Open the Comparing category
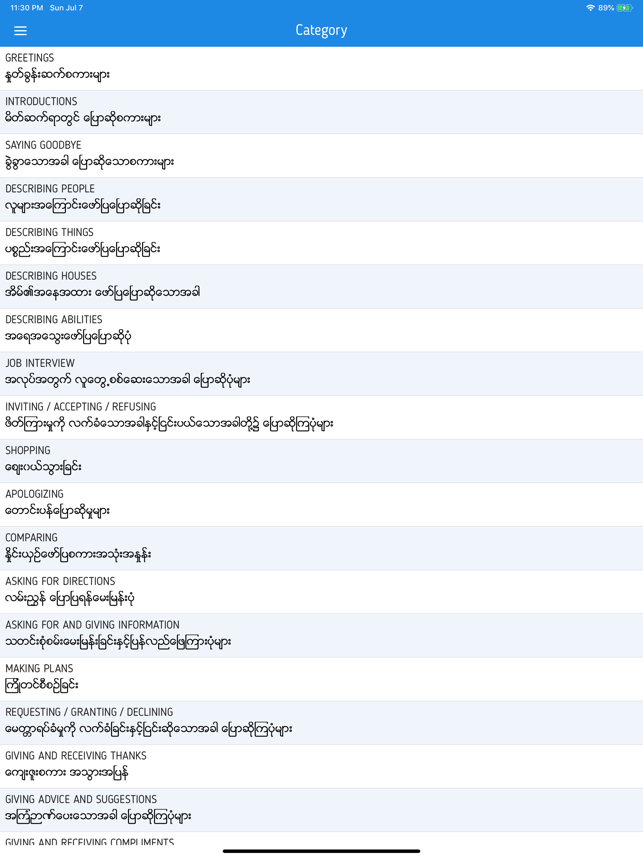Screen dimensions: 643x858 (x=321, y=547)
